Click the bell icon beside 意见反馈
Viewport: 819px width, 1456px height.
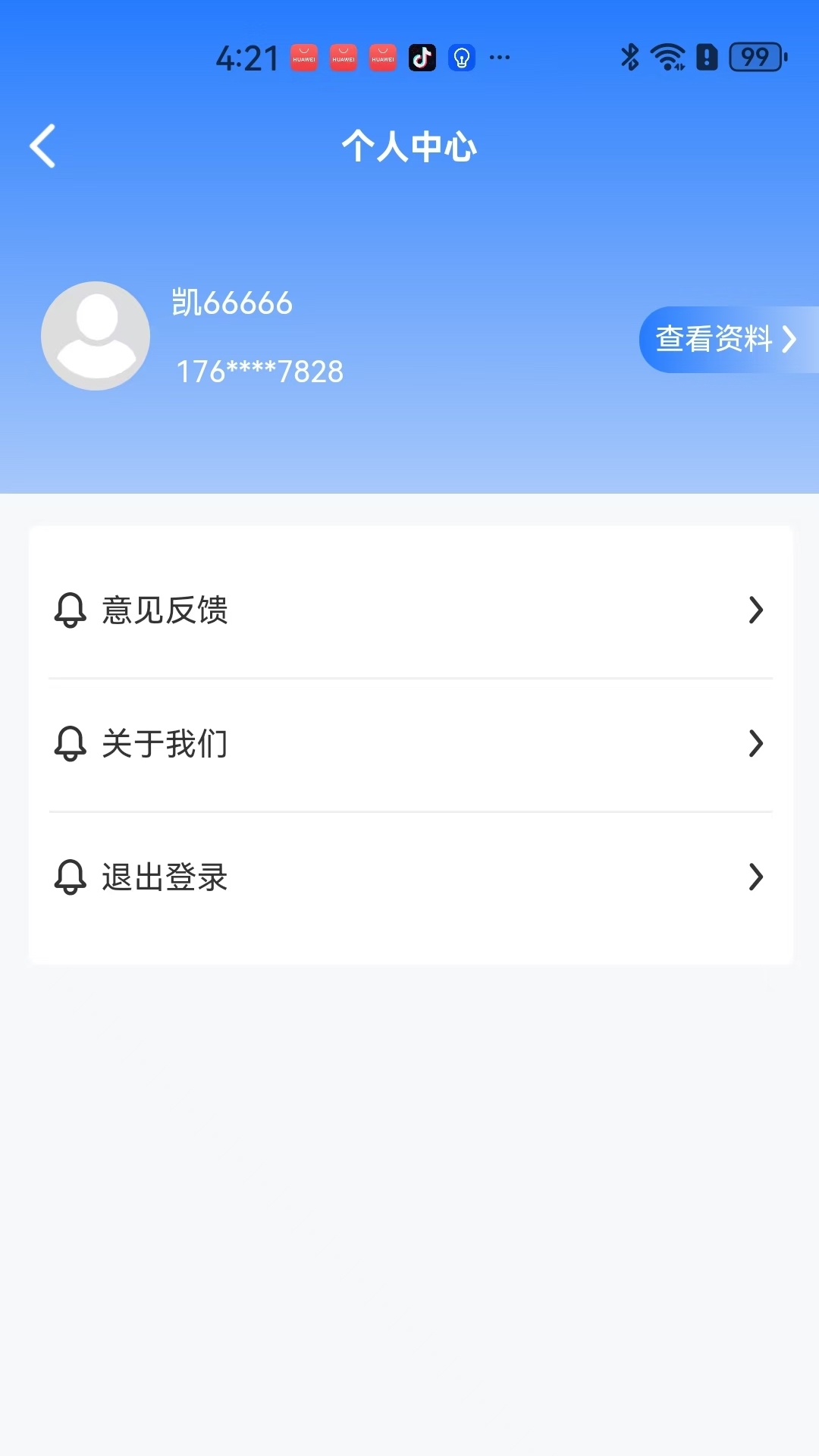(x=71, y=610)
